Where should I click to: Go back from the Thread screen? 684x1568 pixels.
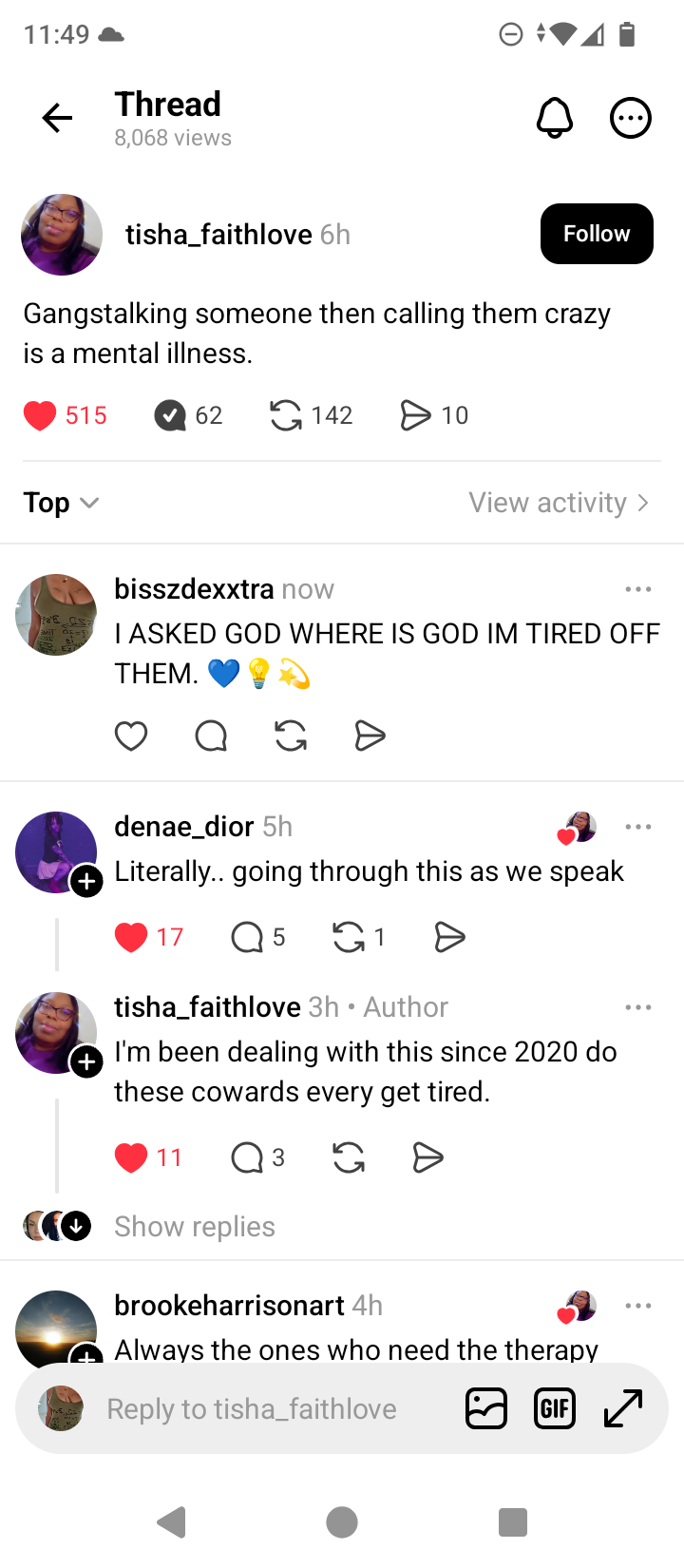[x=57, y=118]
